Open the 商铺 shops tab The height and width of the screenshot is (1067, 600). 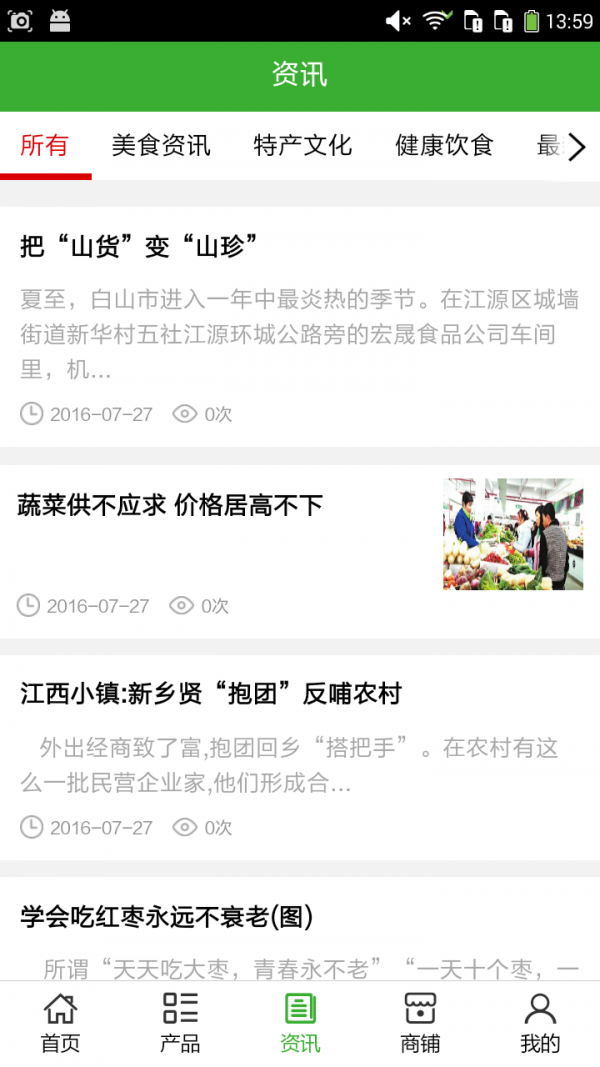coord(420,1023)
